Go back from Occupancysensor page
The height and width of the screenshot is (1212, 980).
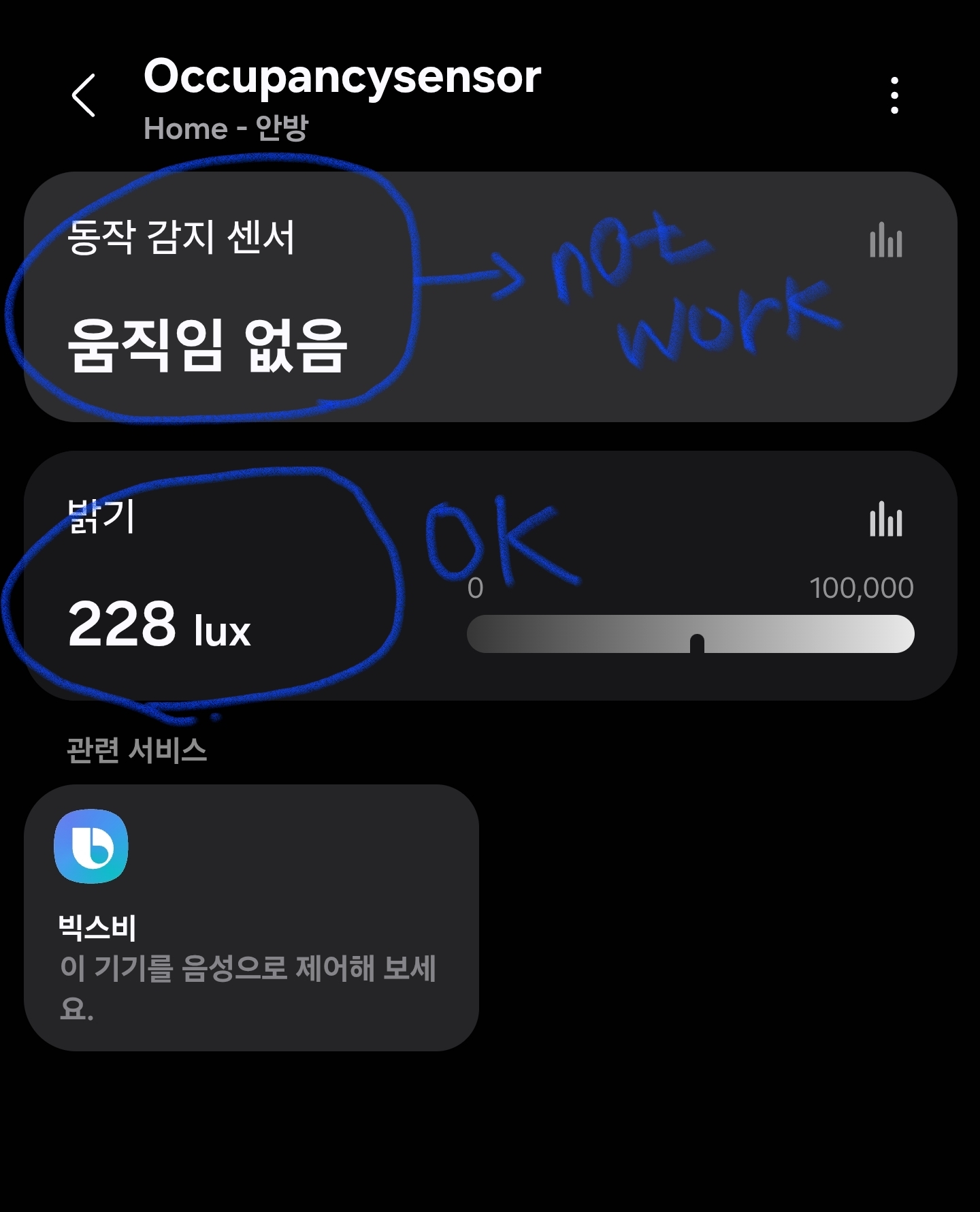coord(84,96)
